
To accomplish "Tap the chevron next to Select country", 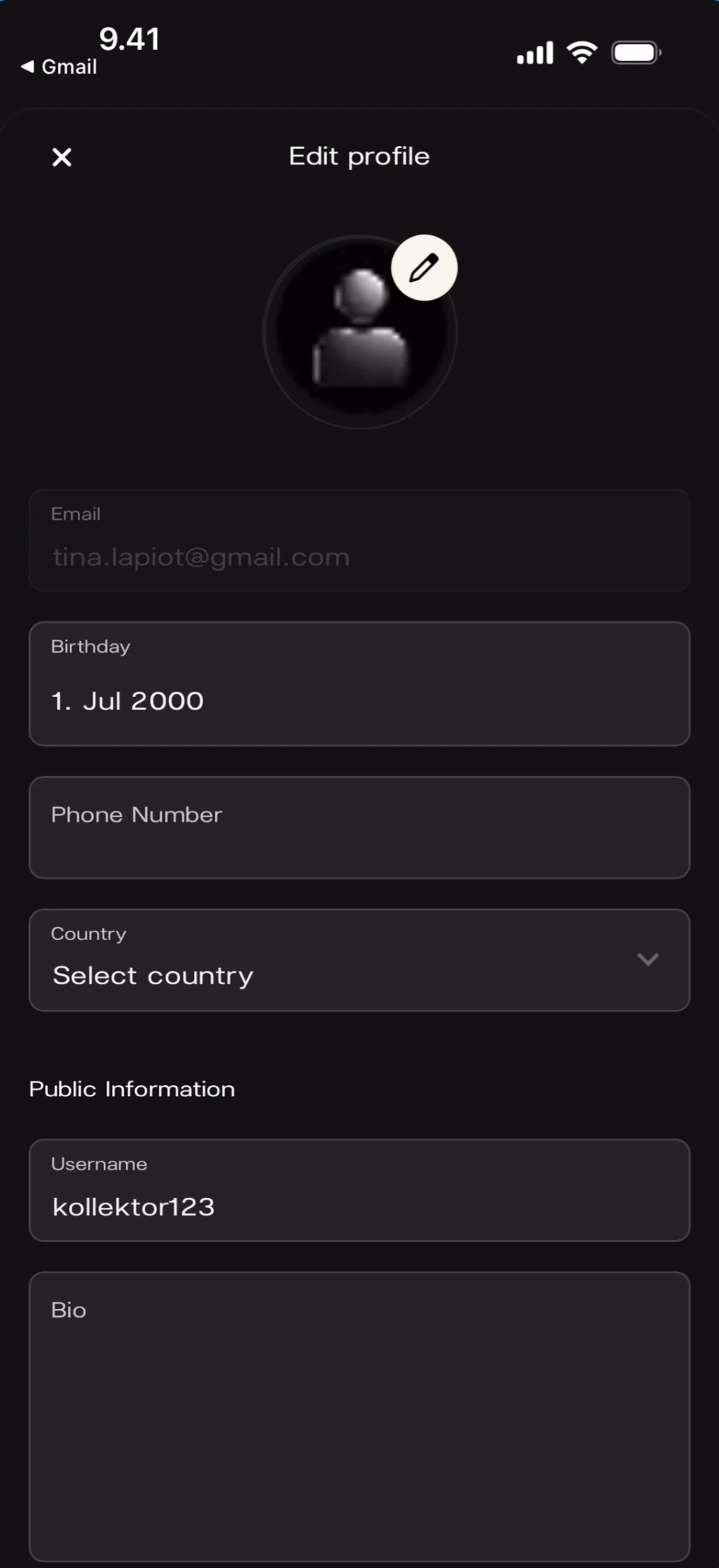I will point(647,960).
